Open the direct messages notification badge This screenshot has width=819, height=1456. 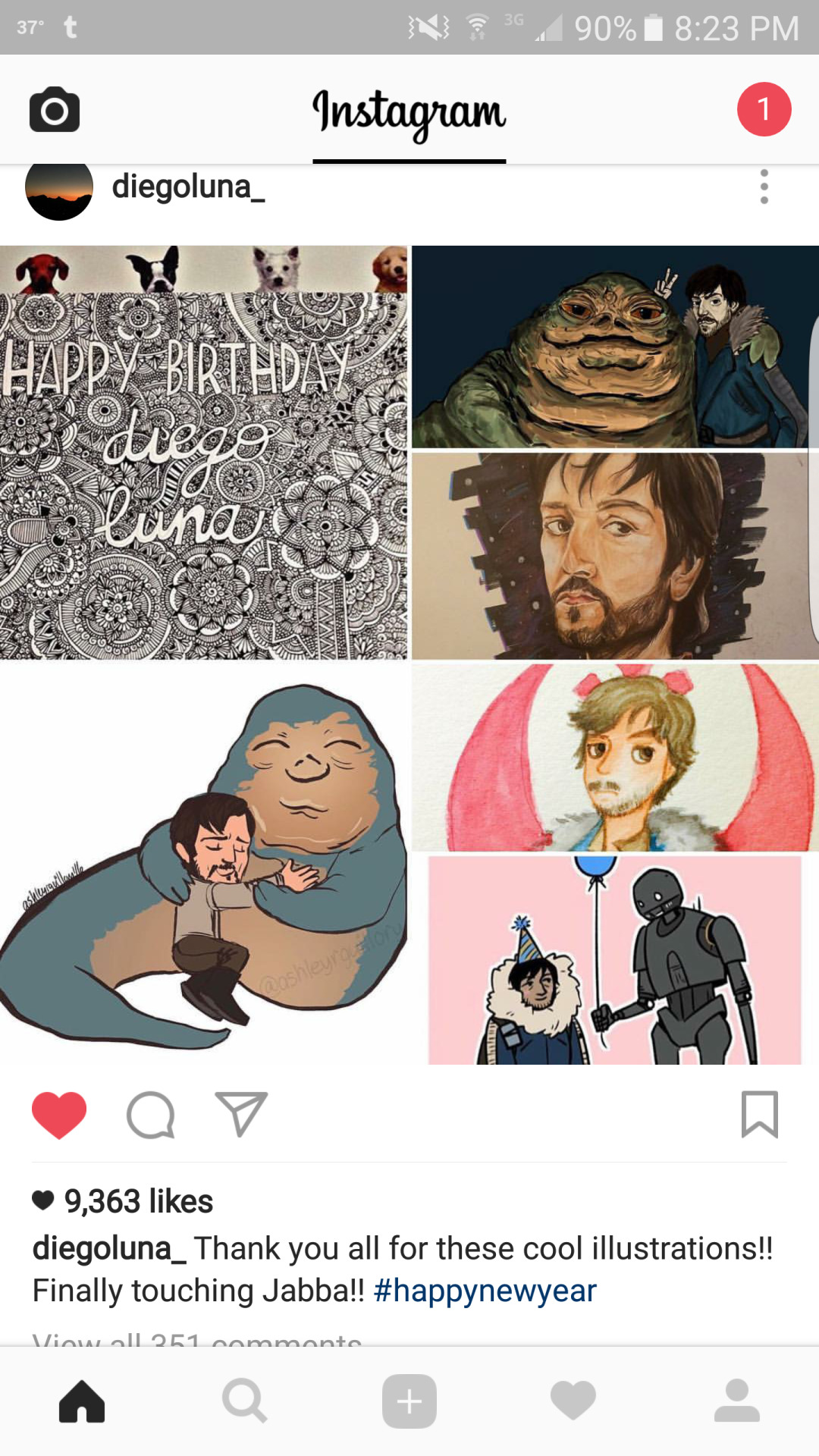click(764, 109)
